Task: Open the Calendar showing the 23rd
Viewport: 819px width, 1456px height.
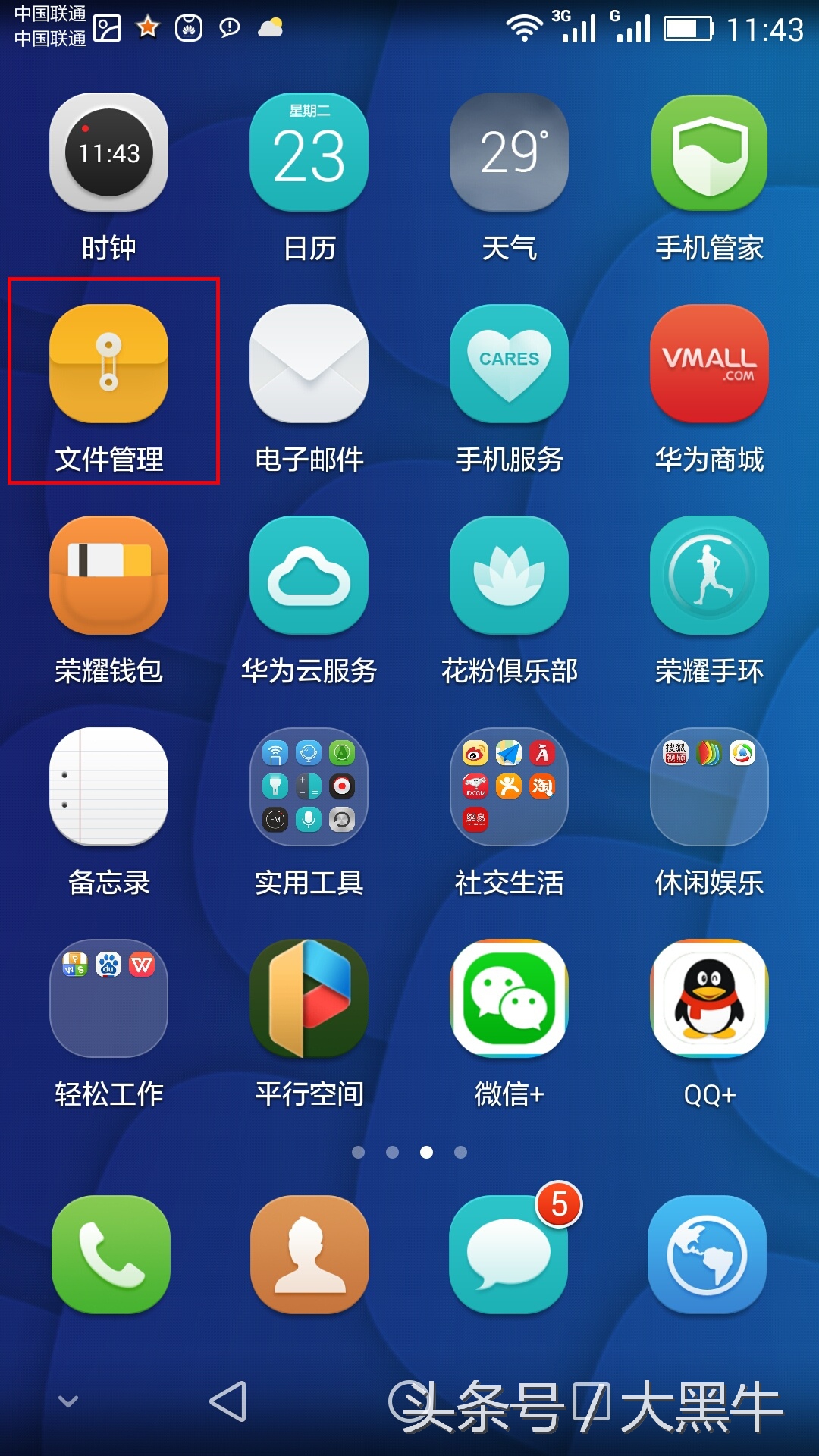Action: point(309,152)
